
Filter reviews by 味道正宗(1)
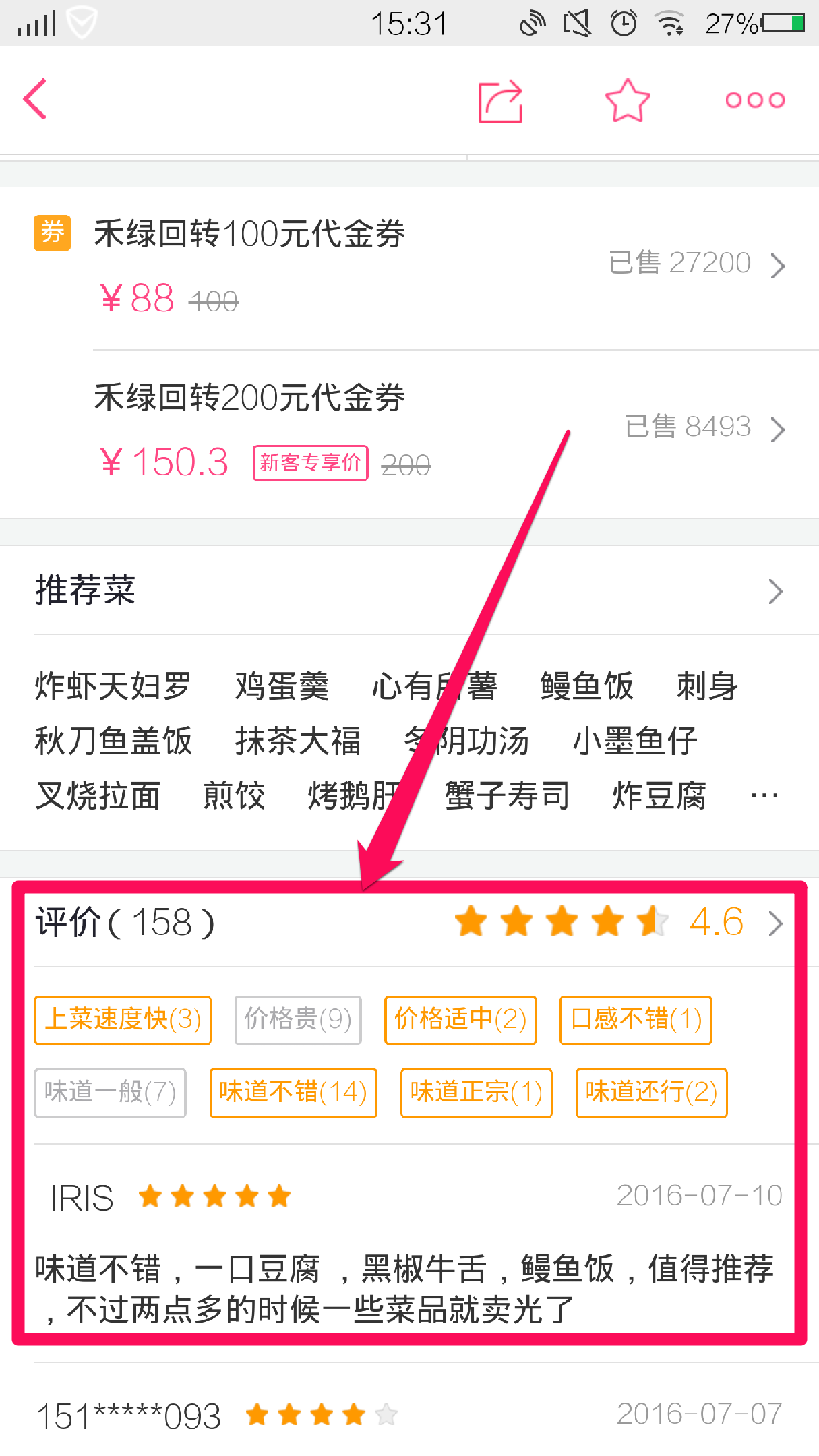pyautogui.click(x=476, y=1093)
